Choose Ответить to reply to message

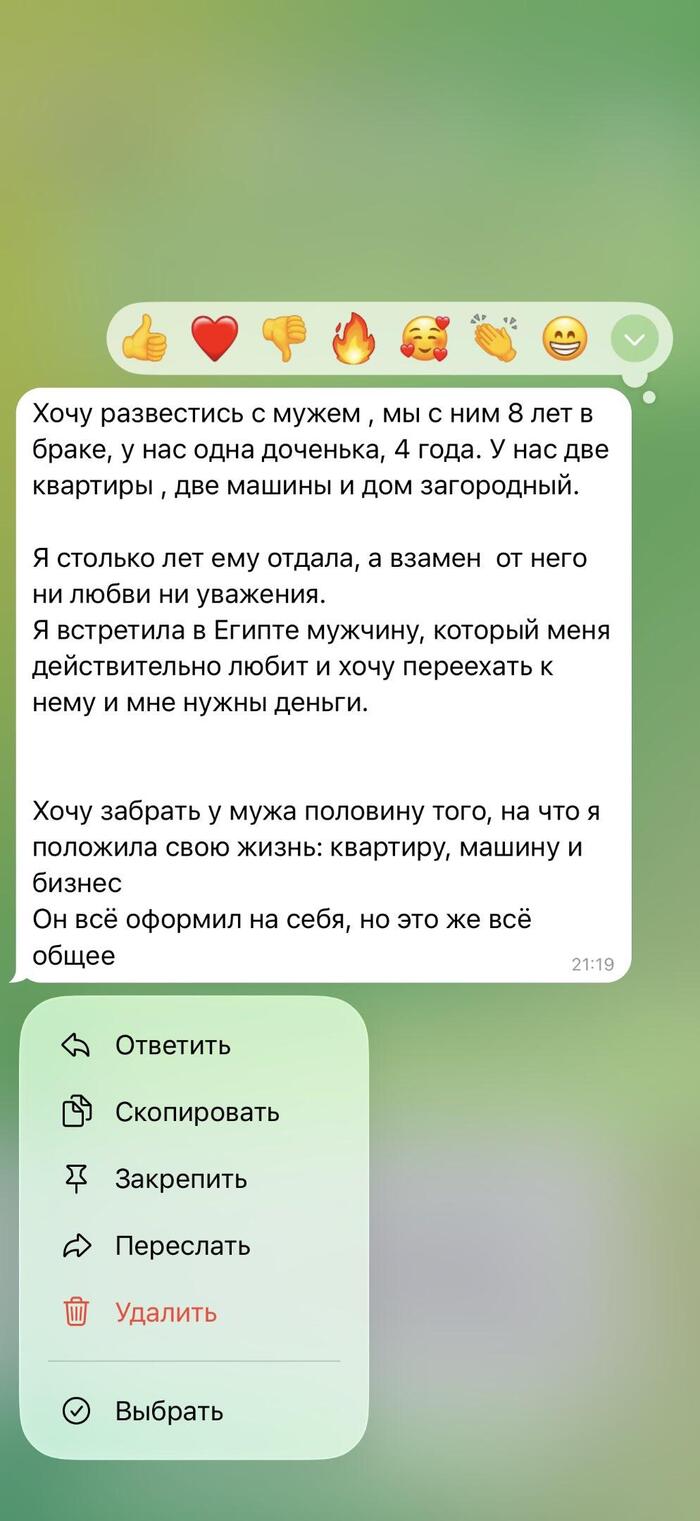pos(172,1045)
